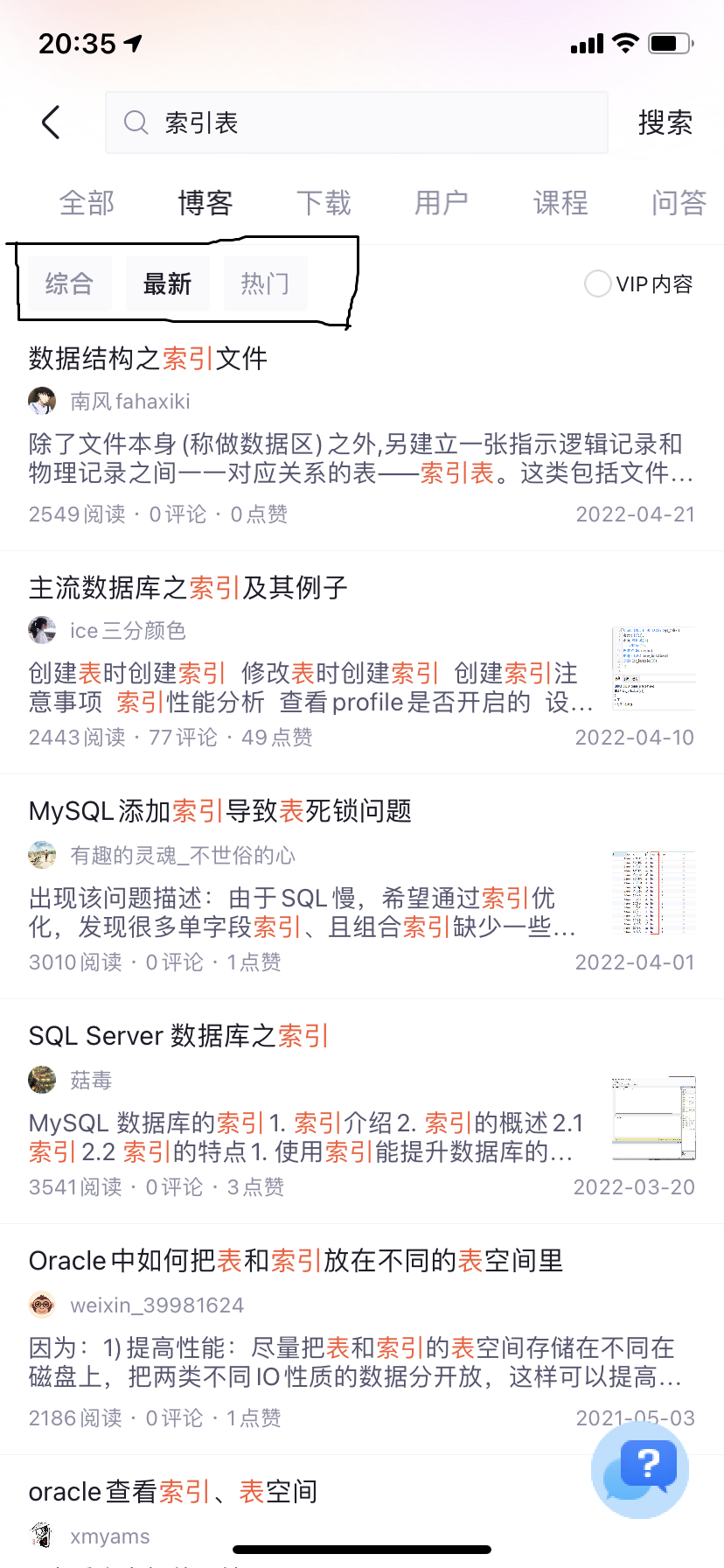
Task: Open the article MySQL添加索引导致表死锁问题
Action: coord(220,811)
